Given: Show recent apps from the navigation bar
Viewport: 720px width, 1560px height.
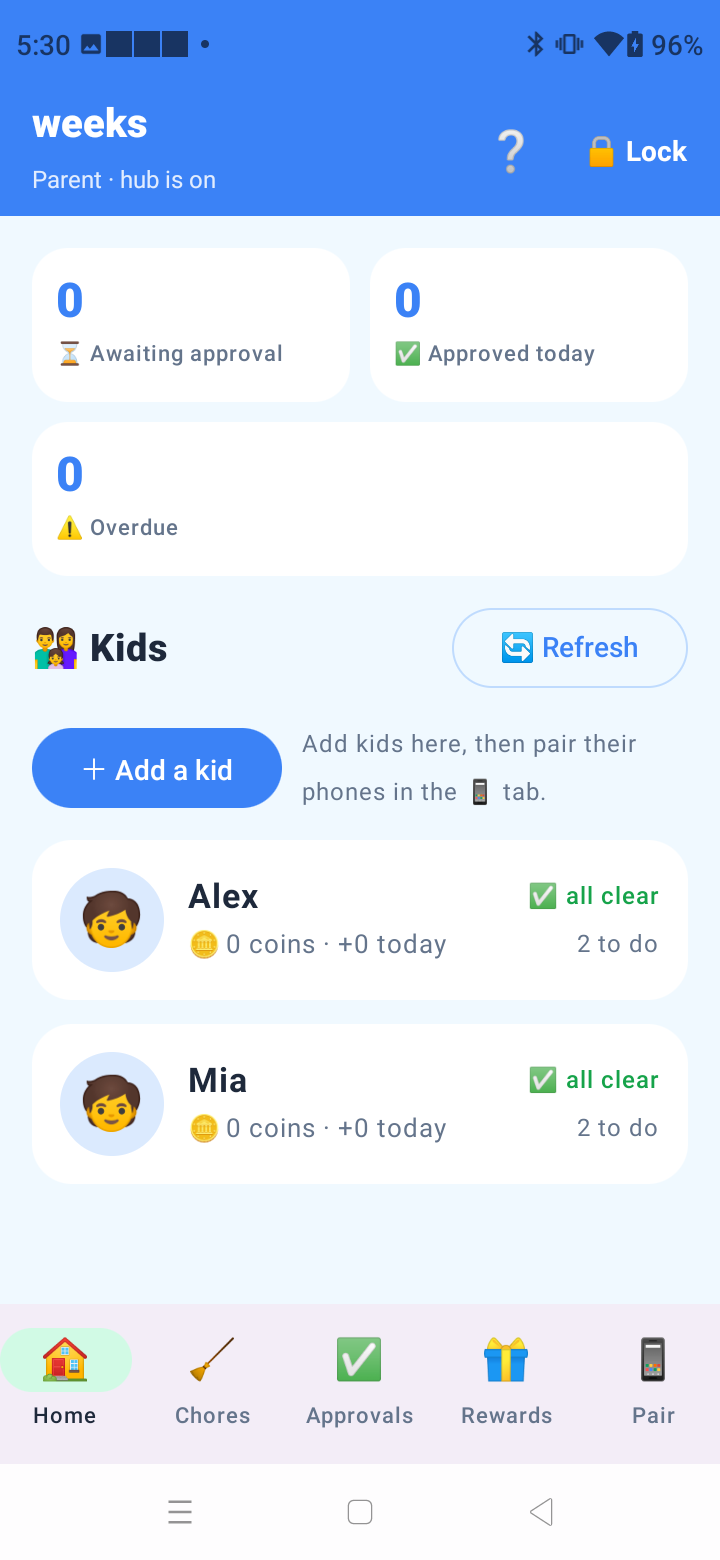Looking at the screenshot, I should tap(180, 1512).
